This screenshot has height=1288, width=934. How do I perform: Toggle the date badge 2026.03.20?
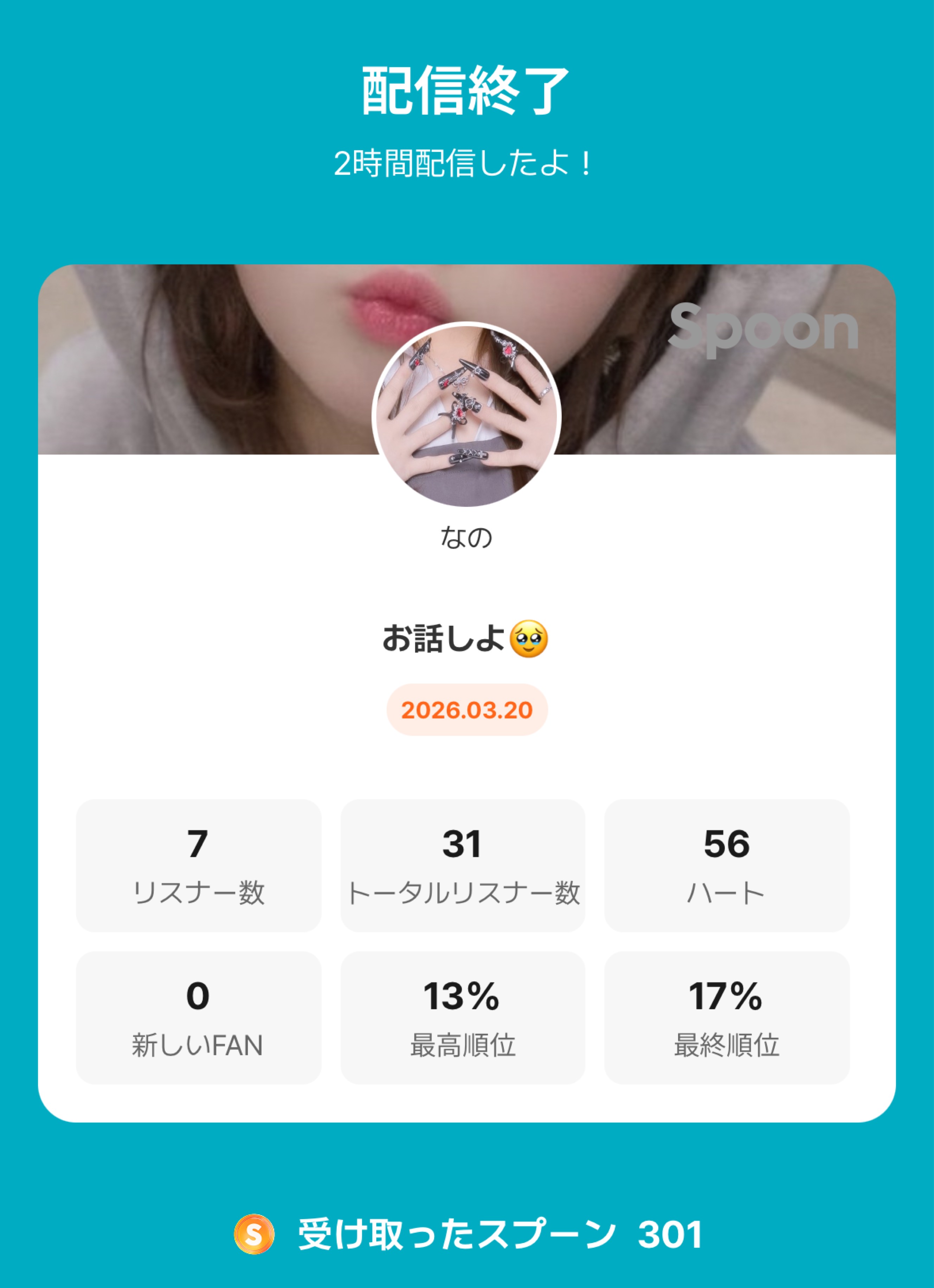[467, 710]
